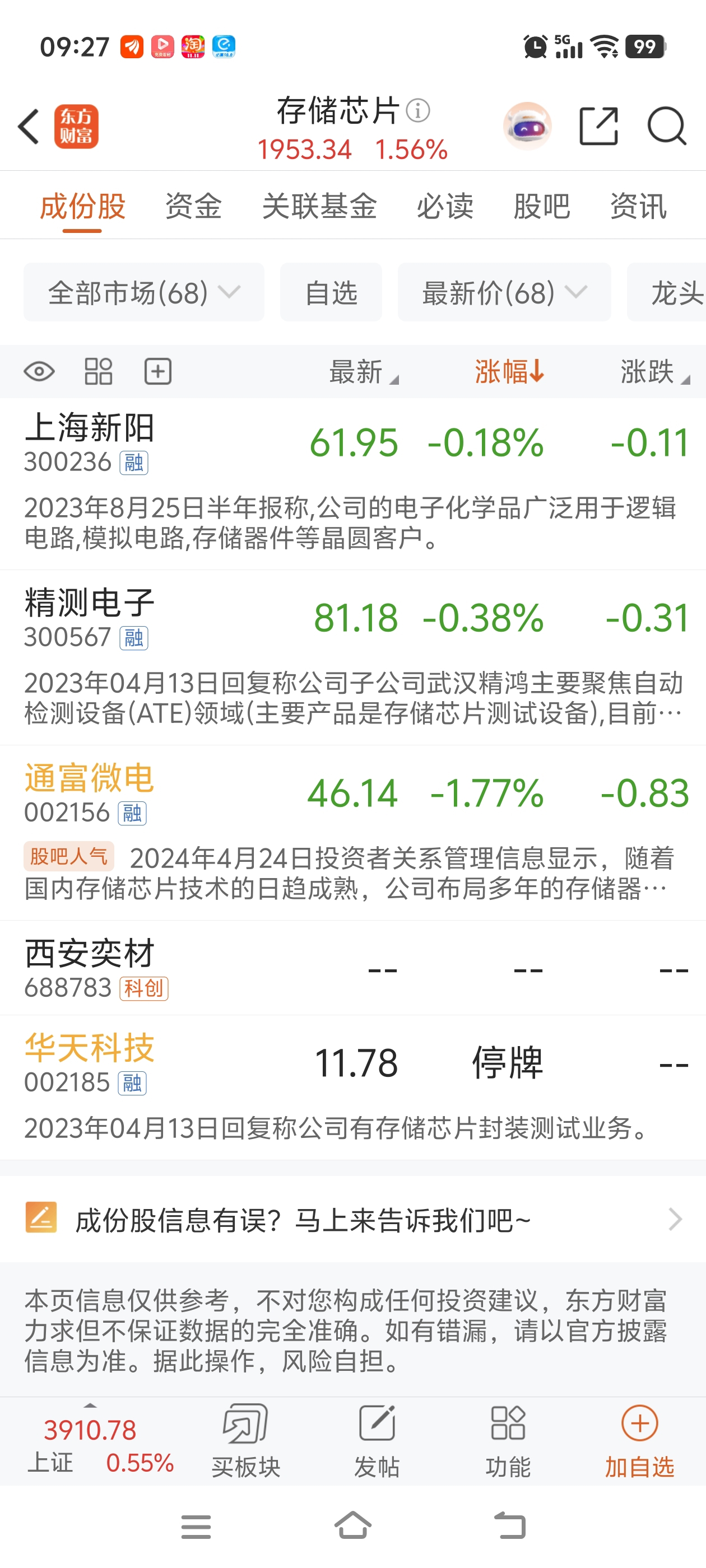
Task: Switch to the grid layout view
Action: tap(99, 371)
